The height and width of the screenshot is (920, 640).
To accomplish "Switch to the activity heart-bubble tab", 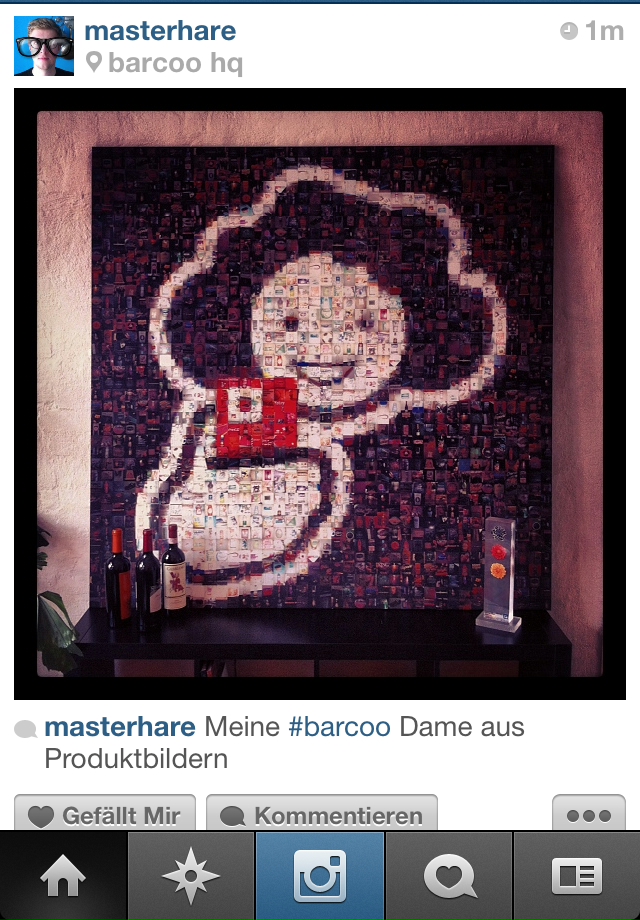I will pyautogui.click(x=448, y=877).
